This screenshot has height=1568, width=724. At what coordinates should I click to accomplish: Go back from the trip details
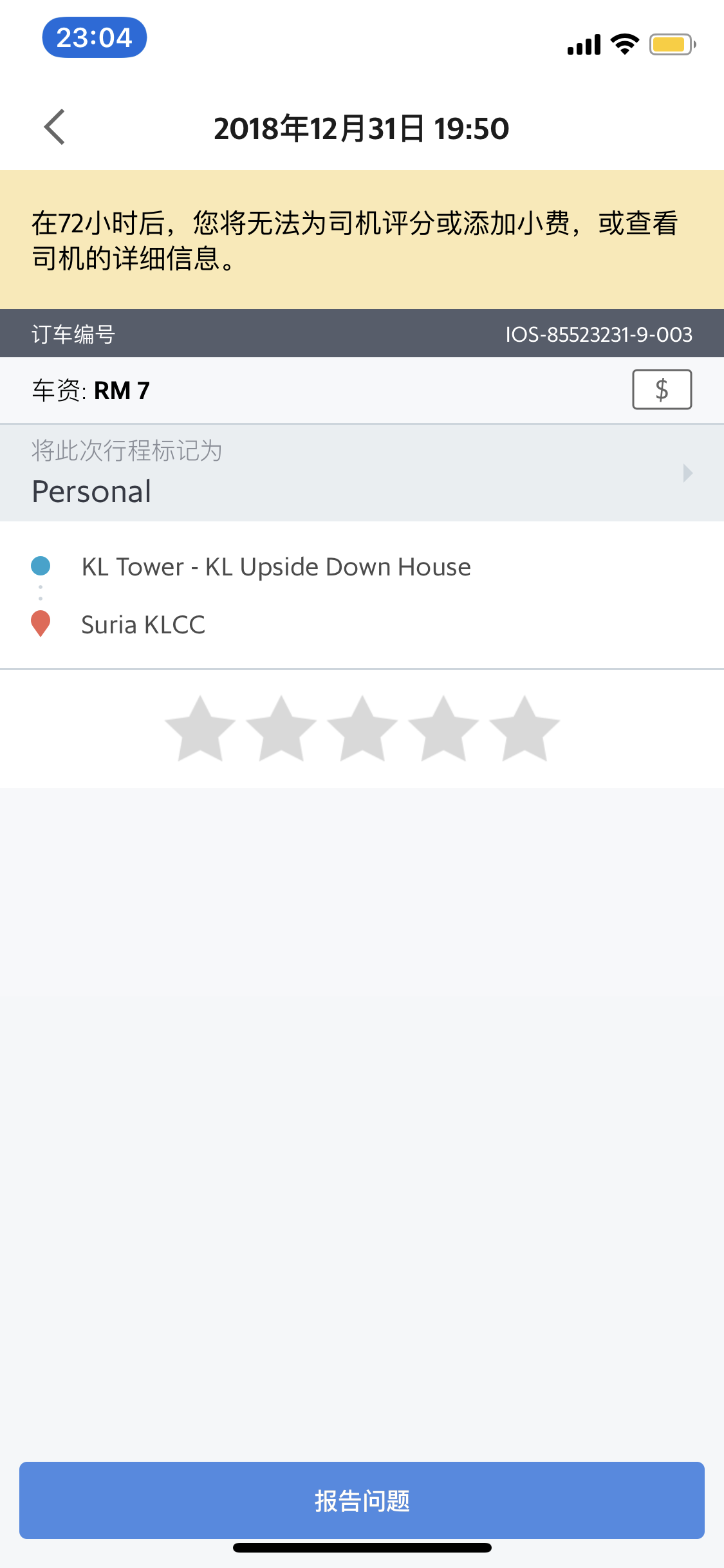pos(55,127)
